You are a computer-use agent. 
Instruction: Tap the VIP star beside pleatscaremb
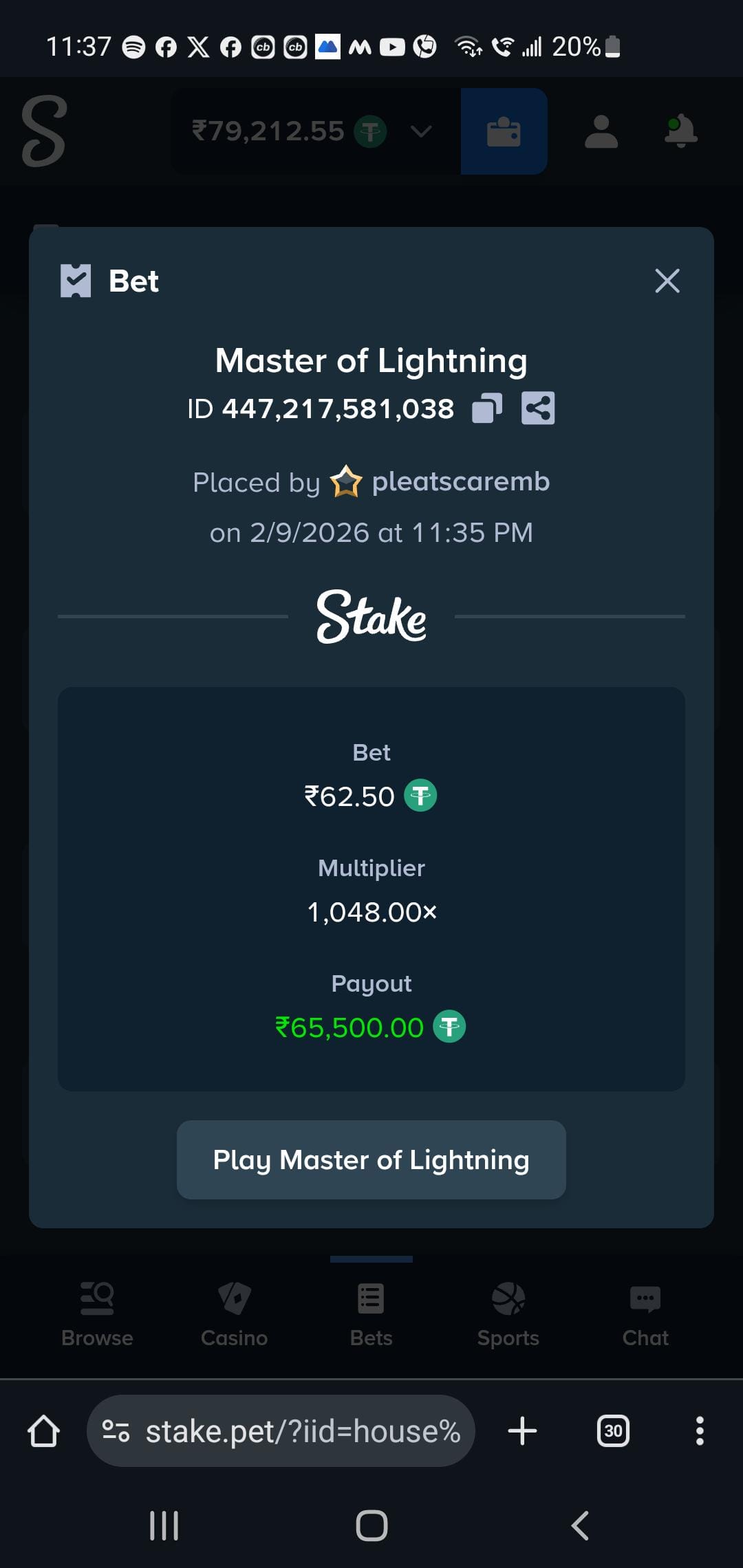346,481
